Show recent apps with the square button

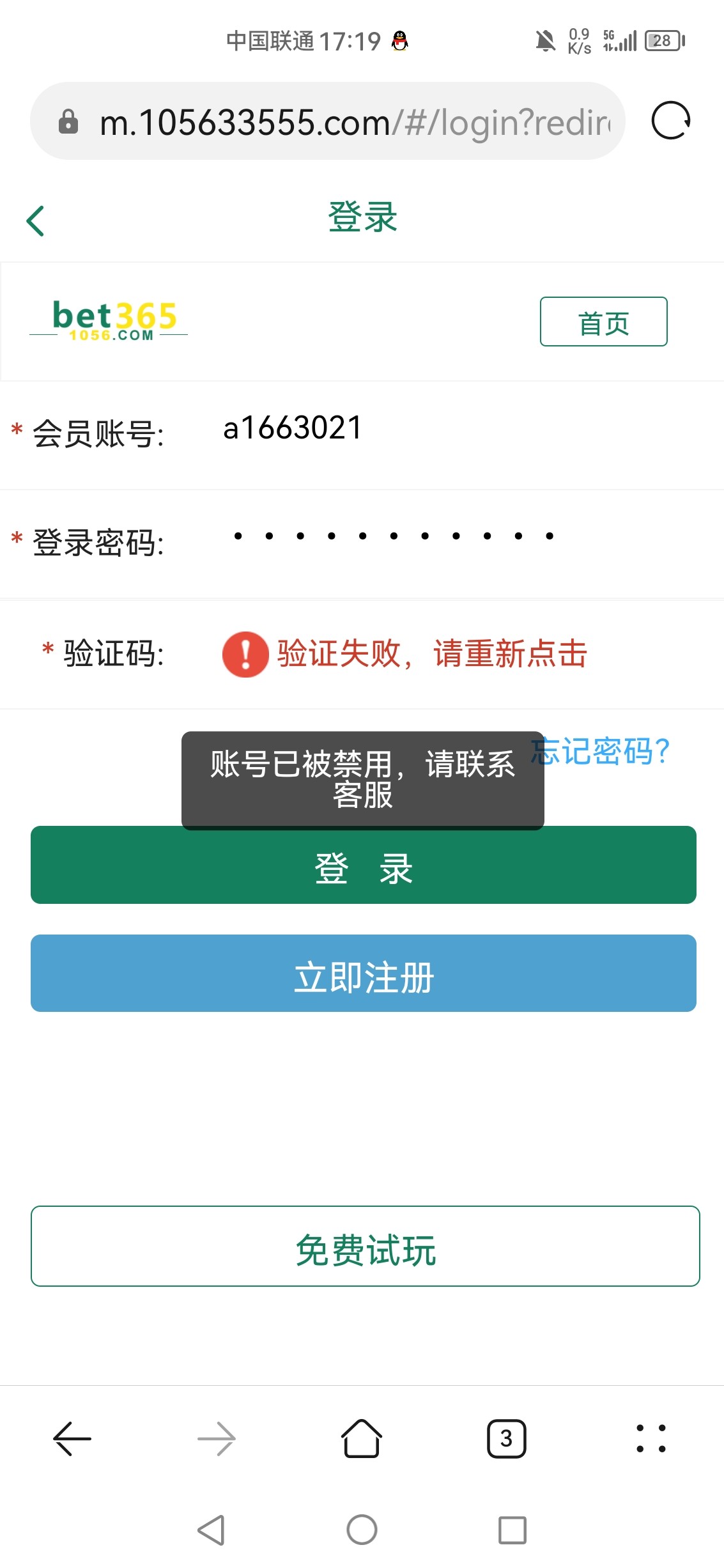coord(512,1530)
